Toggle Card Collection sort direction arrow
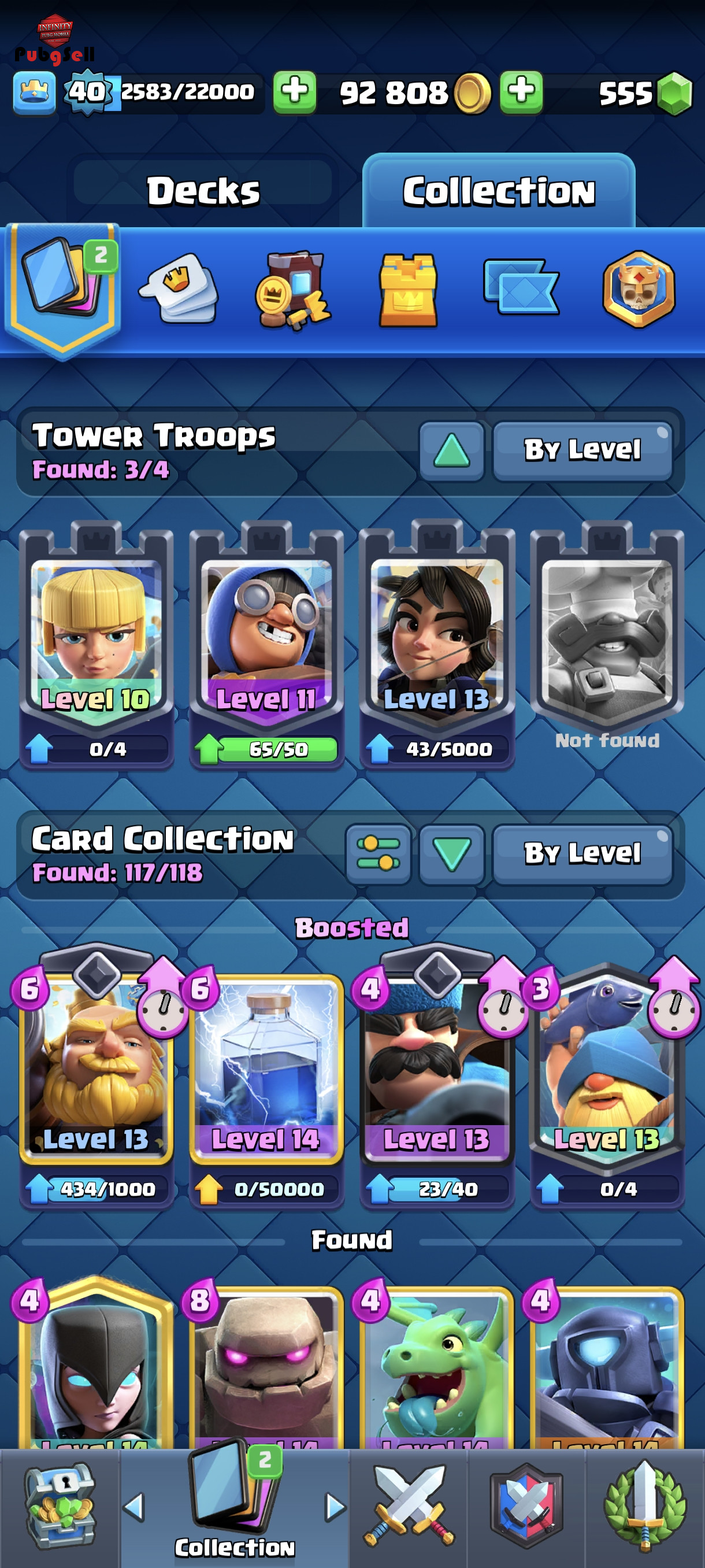 [452, 854]
